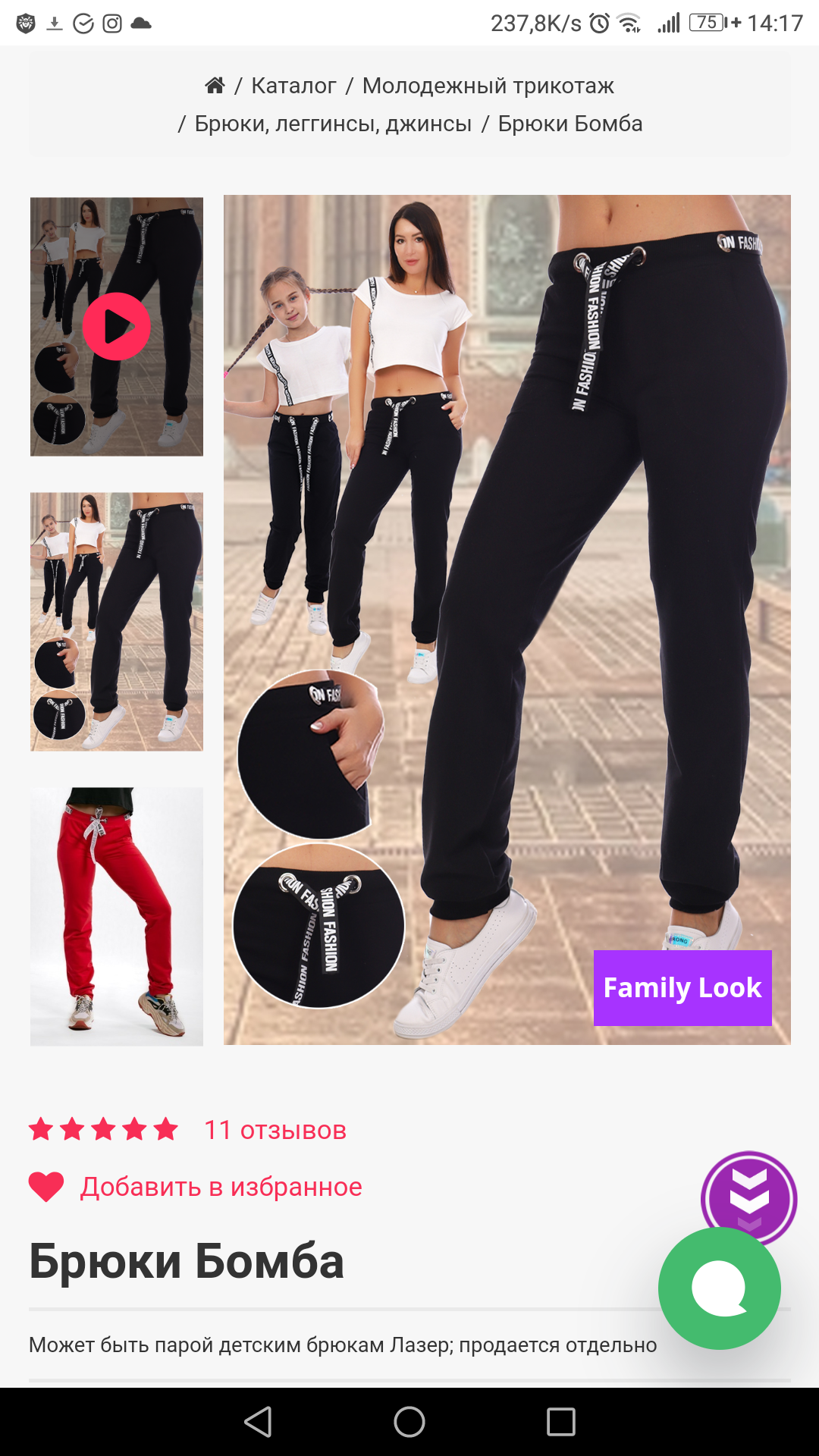
Task: Open the Молодежный трикотаж breadcrumb
Action: [x=488, y=86]
